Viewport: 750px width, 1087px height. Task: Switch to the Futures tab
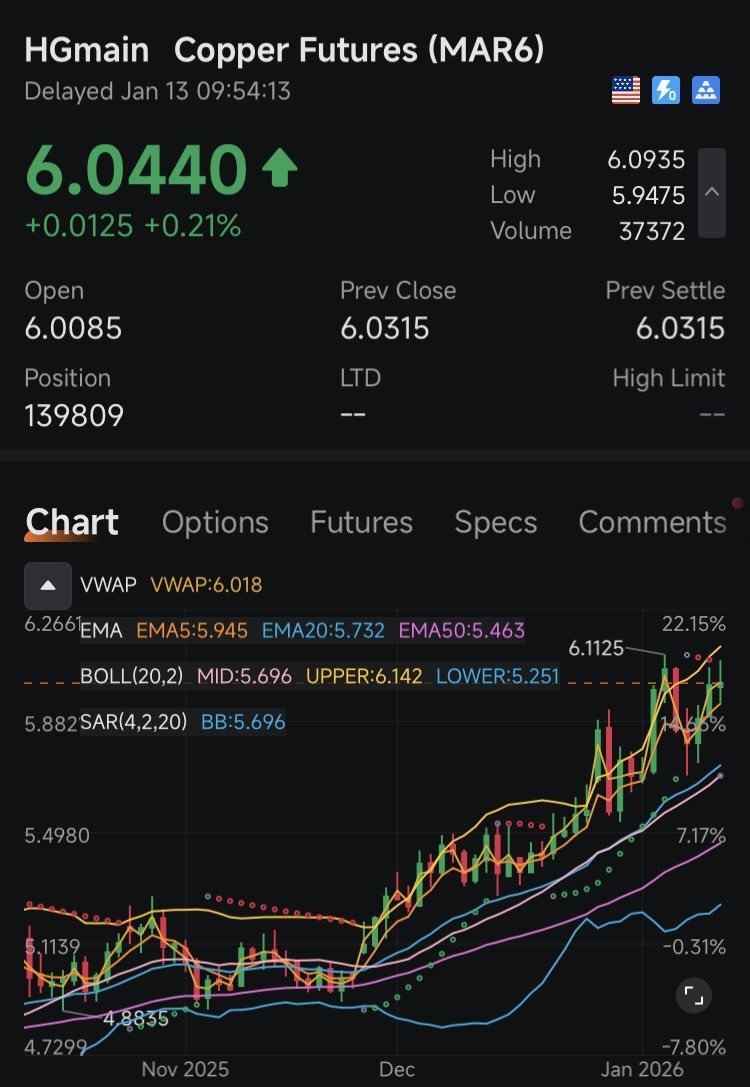pos(361,522)
